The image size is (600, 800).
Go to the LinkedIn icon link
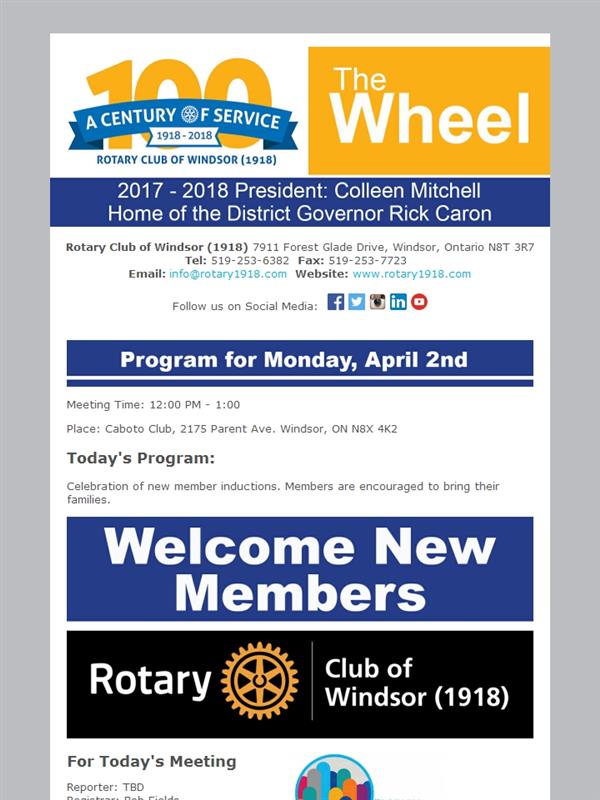point(398,302)
